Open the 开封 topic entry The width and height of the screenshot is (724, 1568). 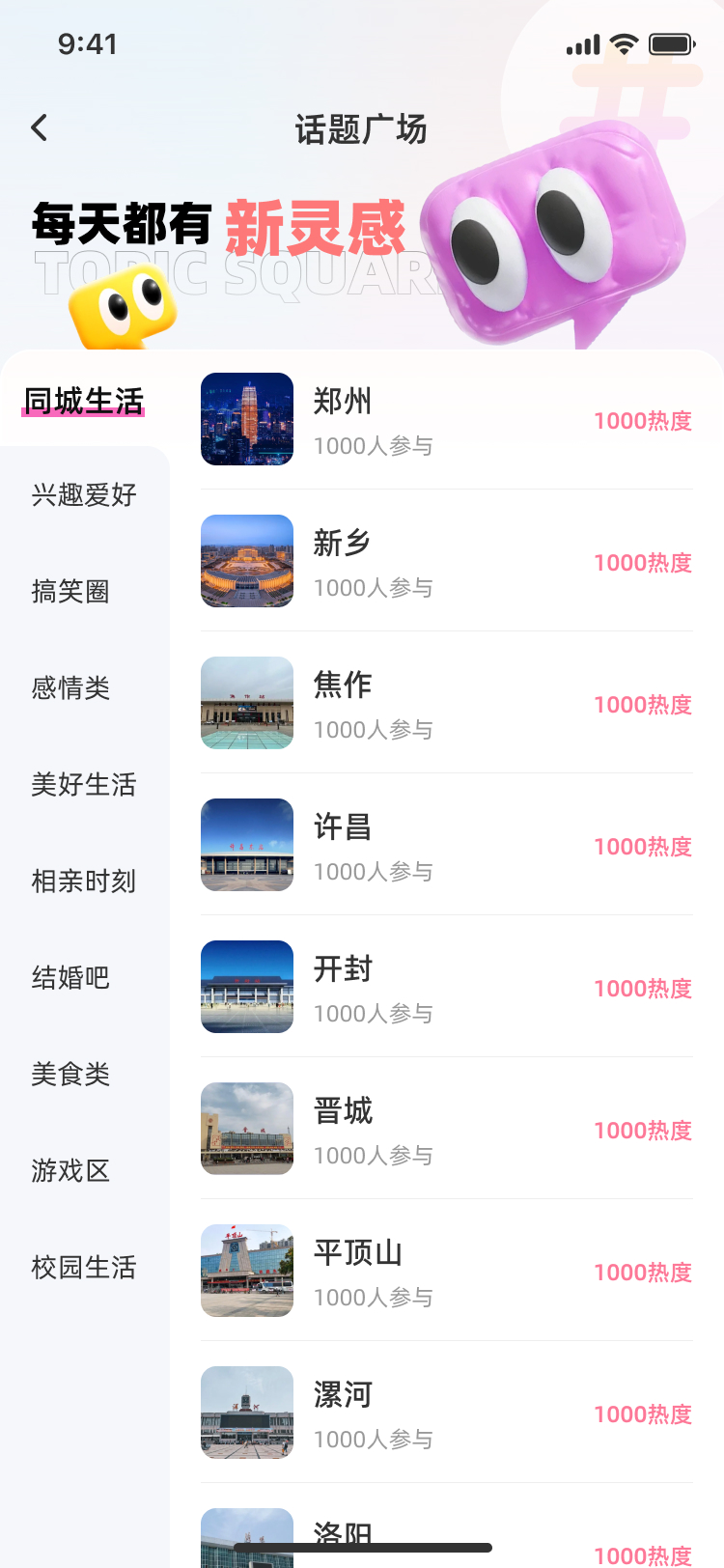point(339,968)
